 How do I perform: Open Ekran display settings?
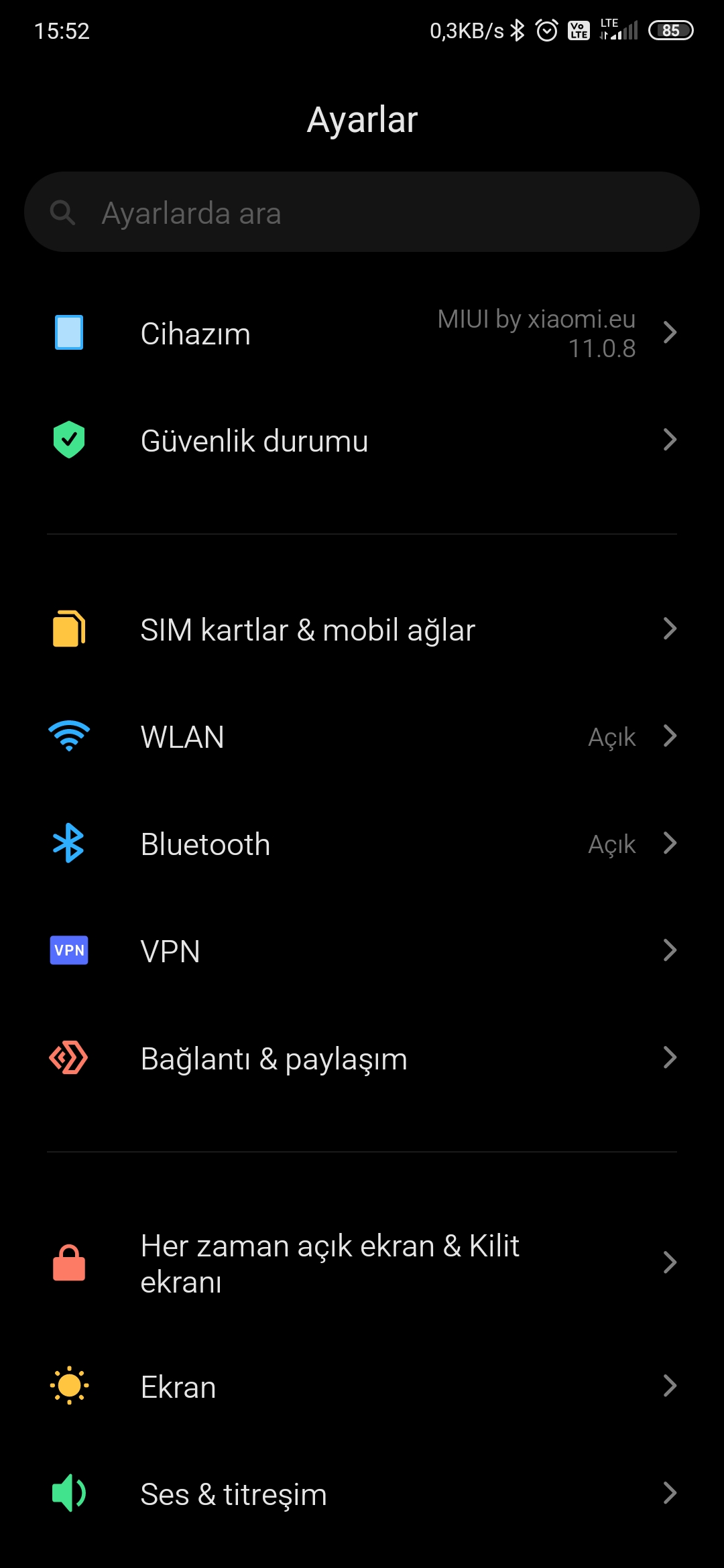pos(362,1386)
